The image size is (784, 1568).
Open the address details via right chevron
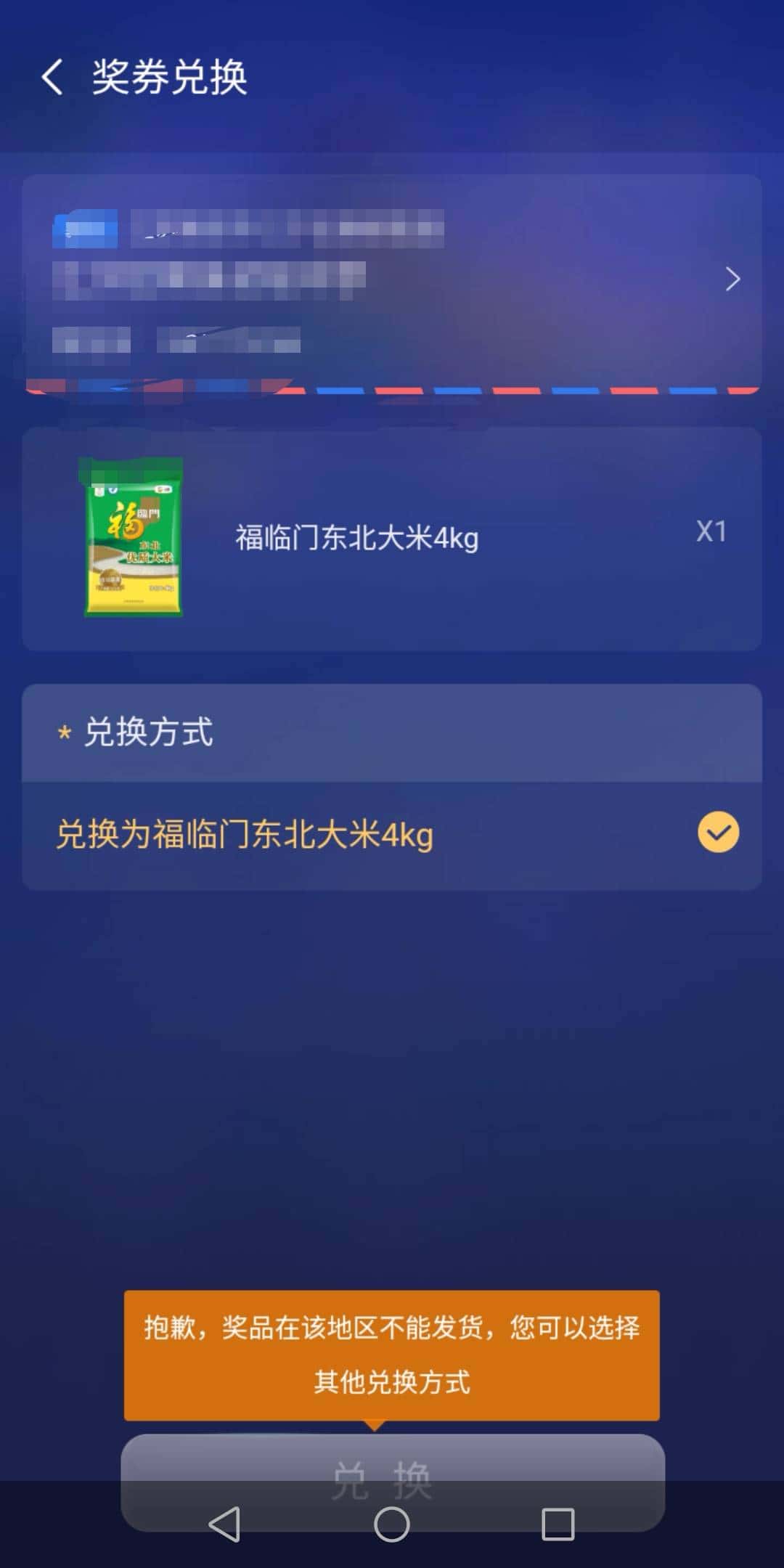pyautogui.click(x=735, y=279)
